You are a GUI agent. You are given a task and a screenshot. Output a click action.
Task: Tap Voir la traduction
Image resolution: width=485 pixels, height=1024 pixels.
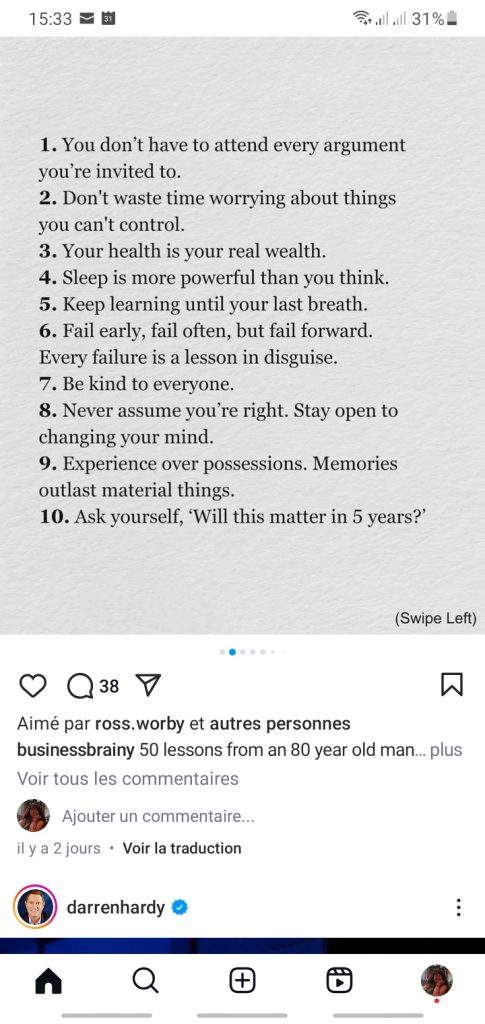pyautogui.click(x=182, y=848)
